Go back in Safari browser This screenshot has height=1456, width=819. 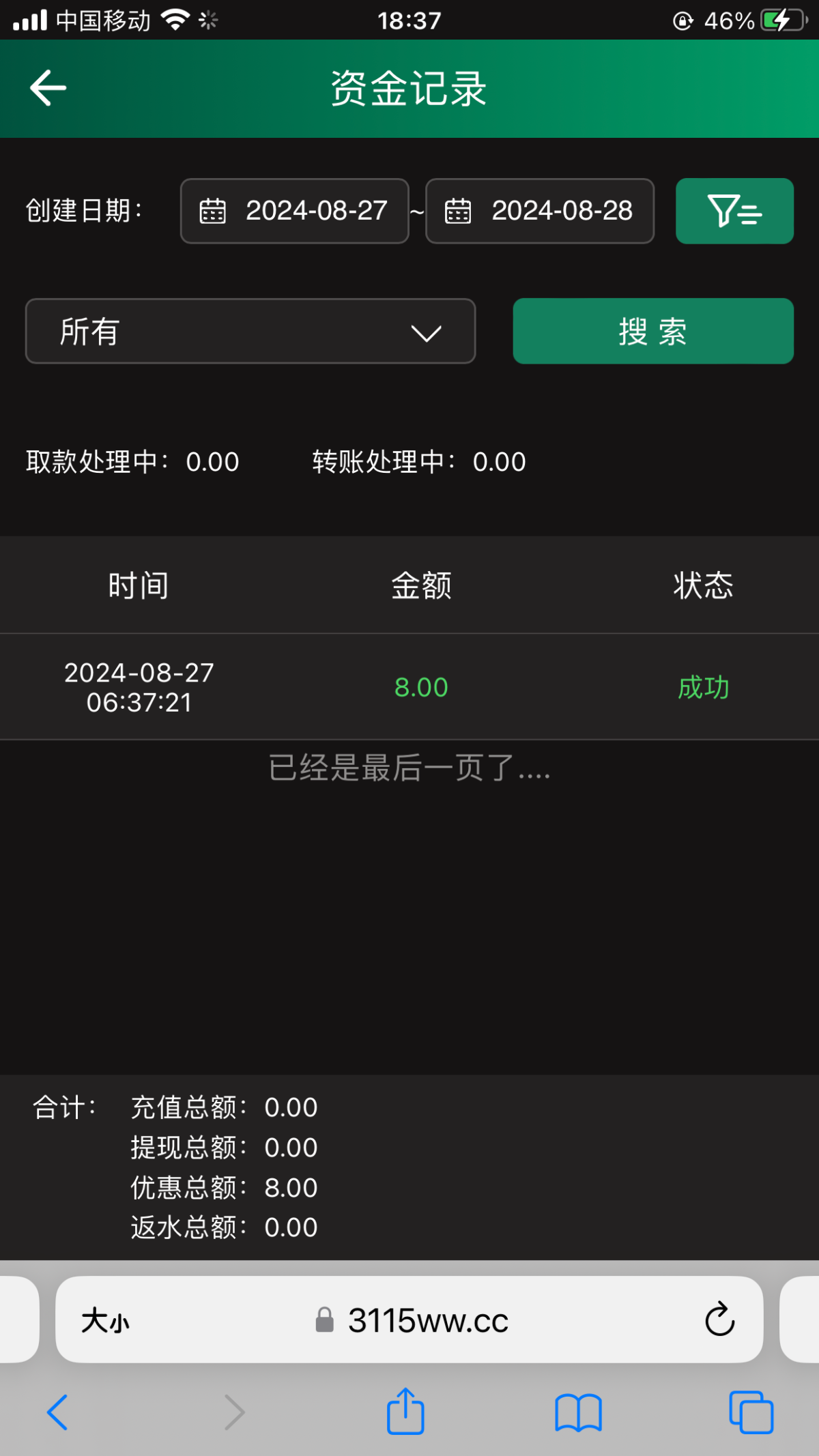click(57, 1412)
